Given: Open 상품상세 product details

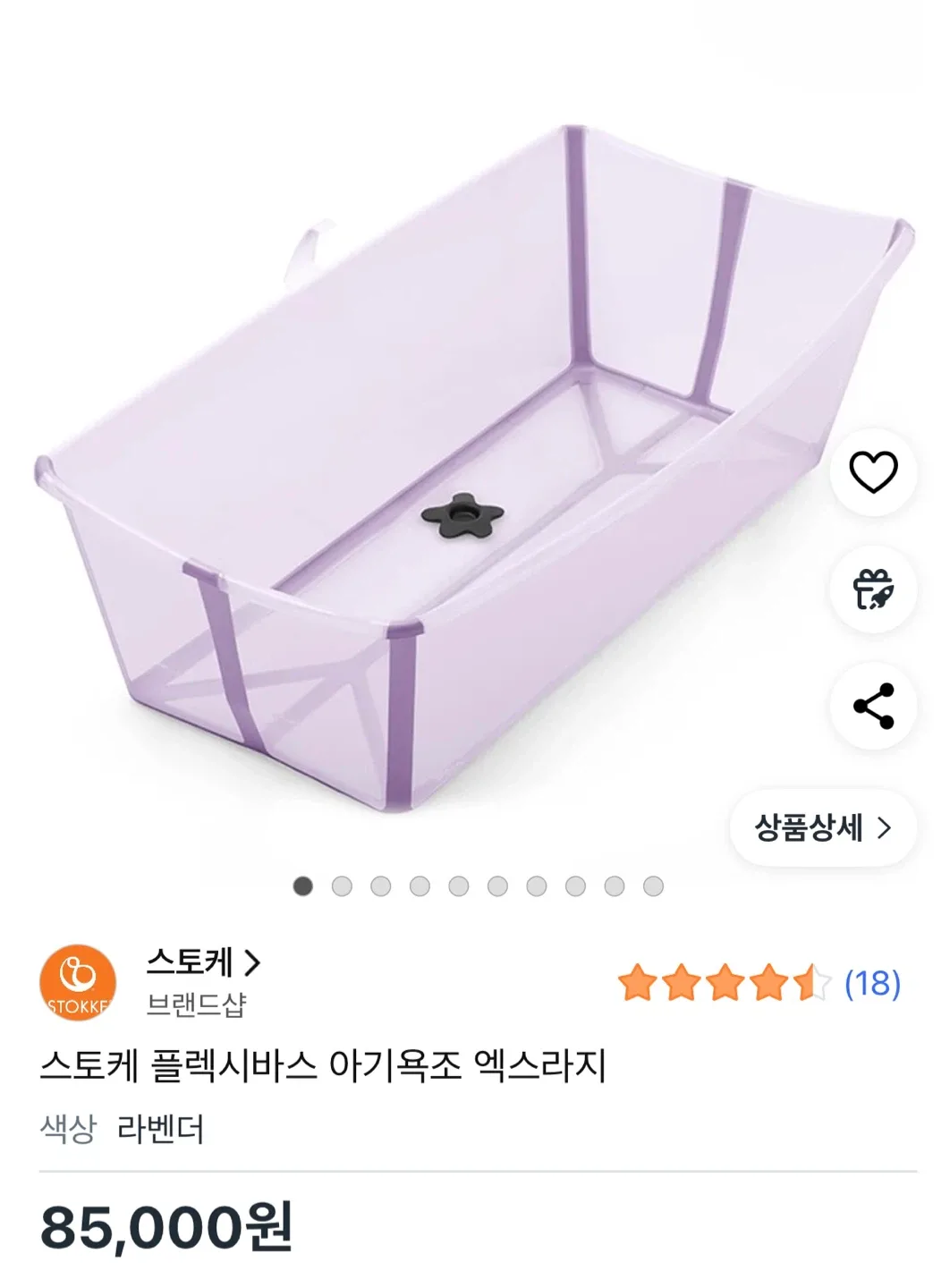Looking at the screenshot, I should [x=823, y=827].
